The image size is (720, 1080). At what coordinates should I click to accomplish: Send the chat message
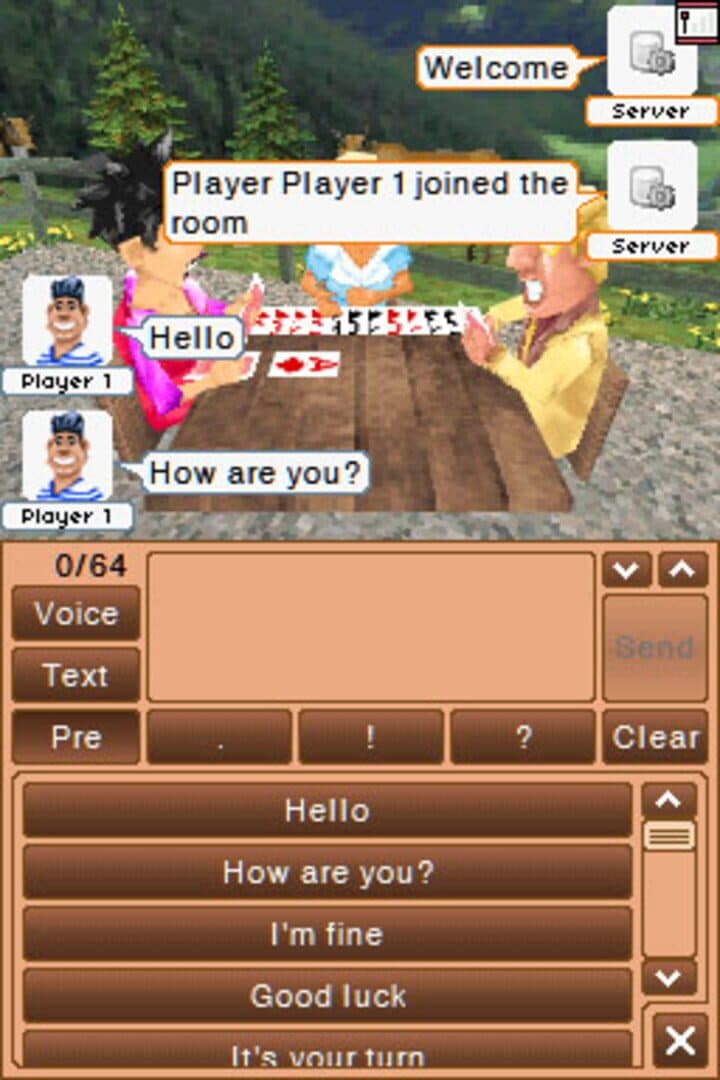tap(655, 648)
